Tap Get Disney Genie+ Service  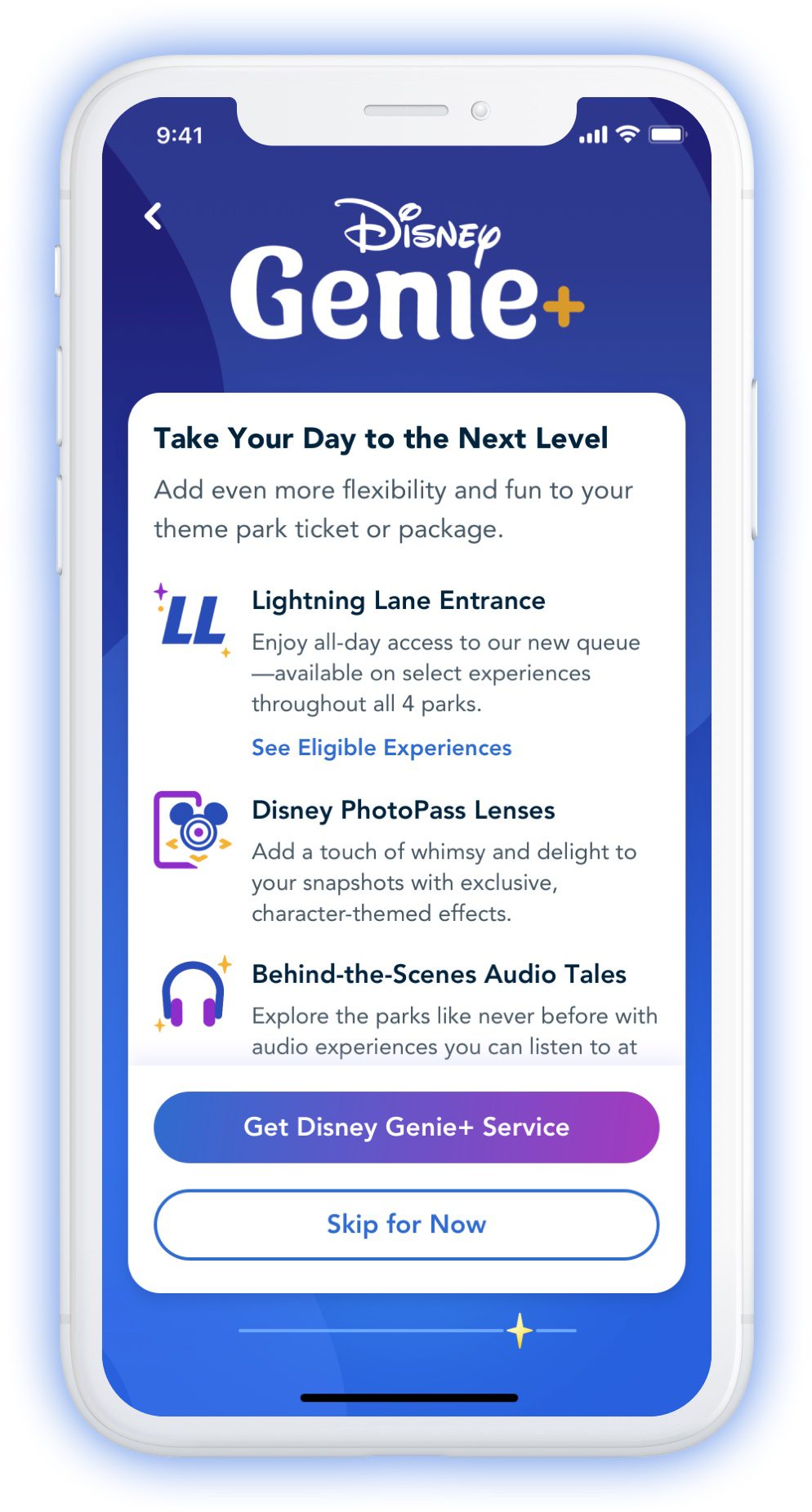tap(406, 1127)
